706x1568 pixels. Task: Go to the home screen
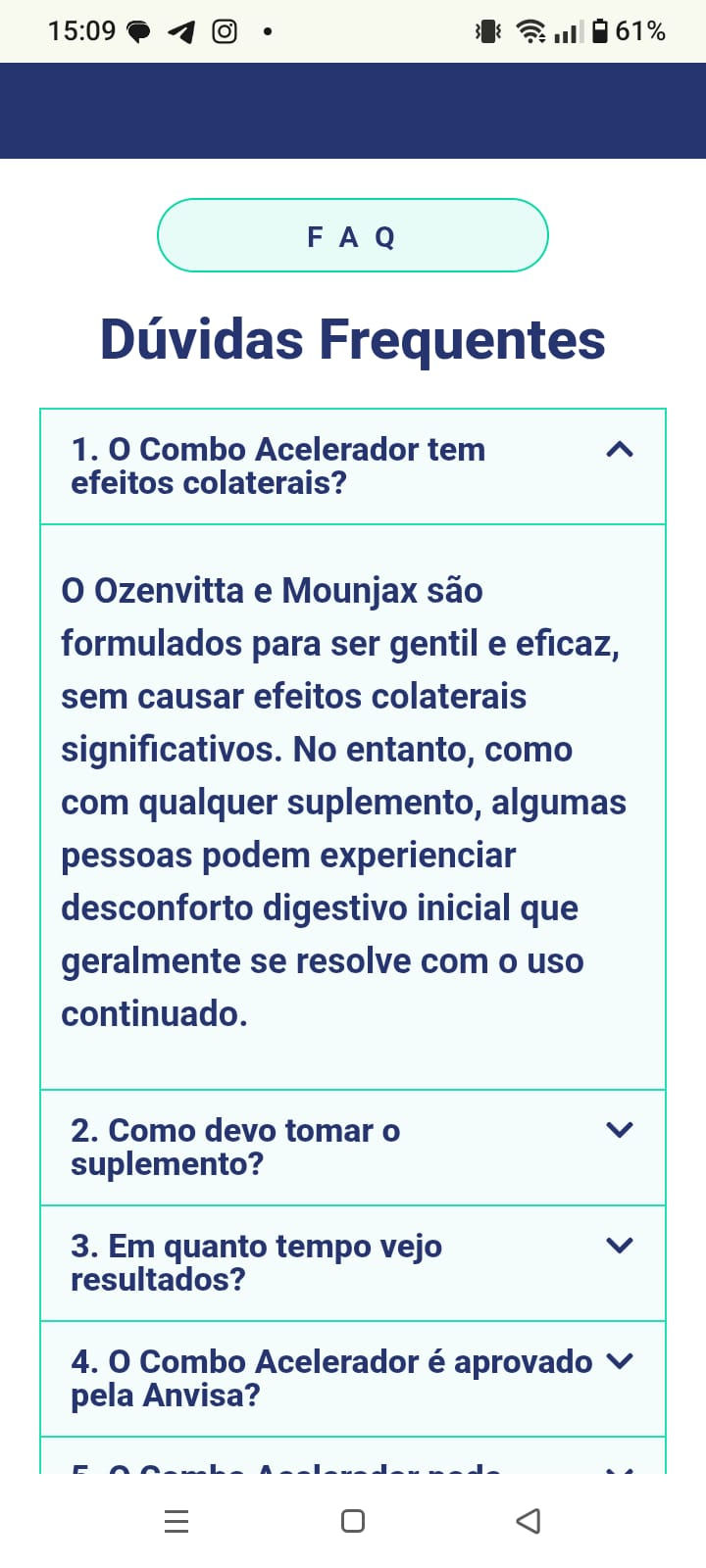coord(353,1521)
